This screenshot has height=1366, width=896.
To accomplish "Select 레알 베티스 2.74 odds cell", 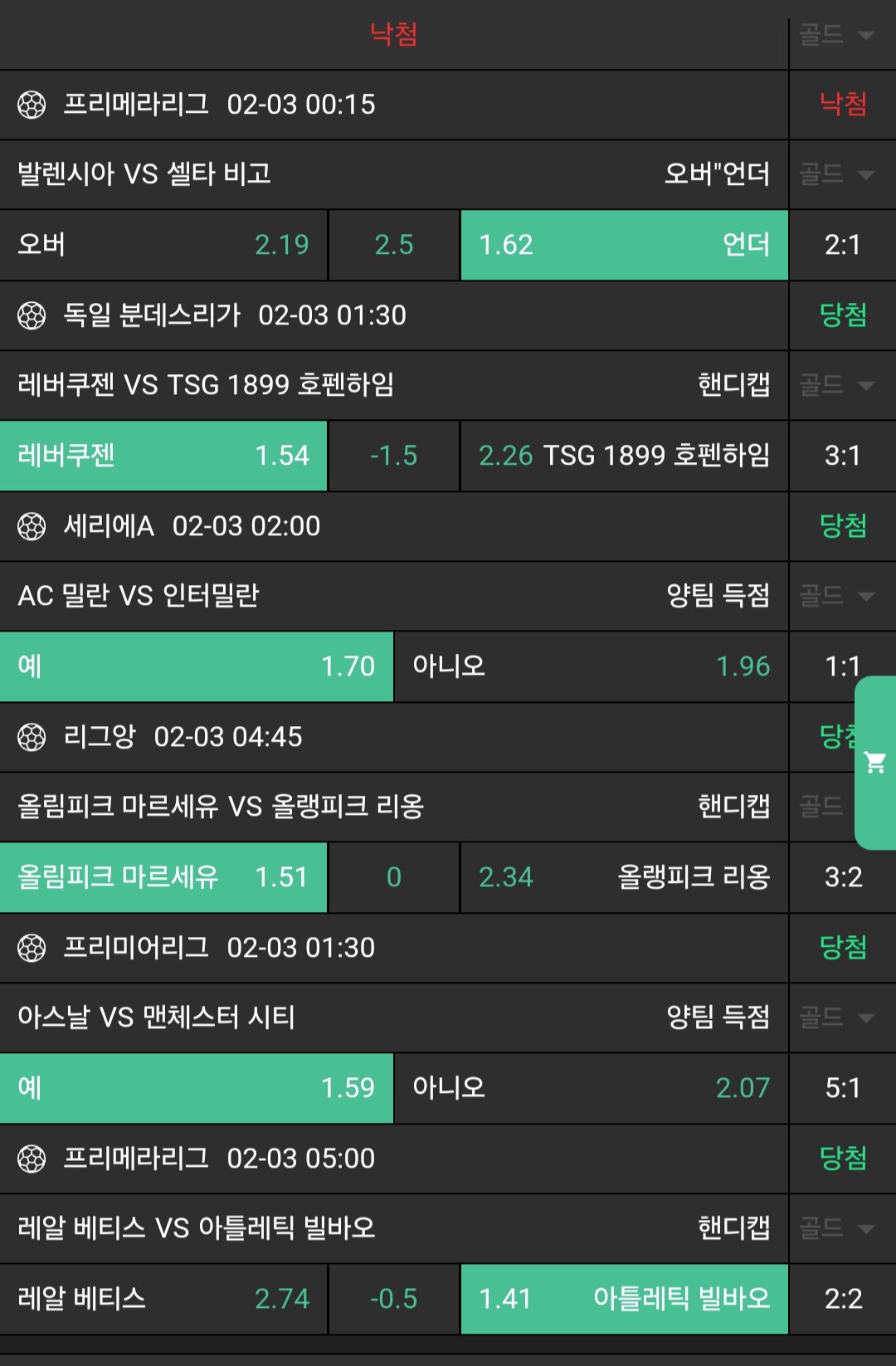I will [x=163, y=1299].
